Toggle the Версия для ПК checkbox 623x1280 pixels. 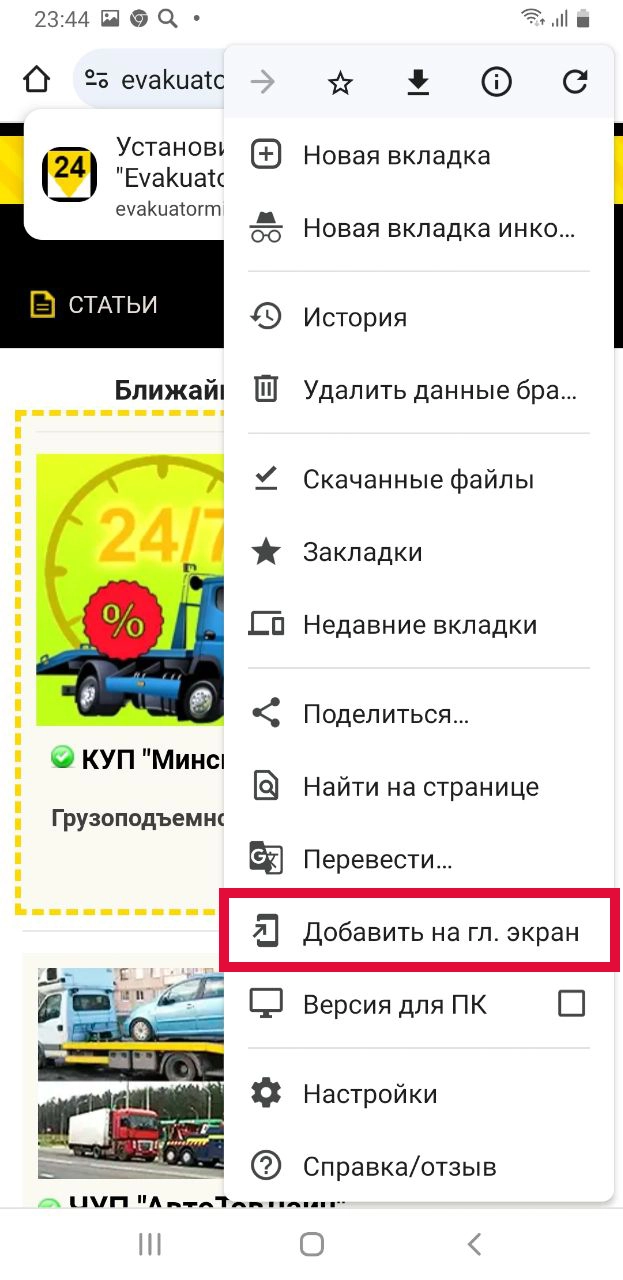(571, 1003)
